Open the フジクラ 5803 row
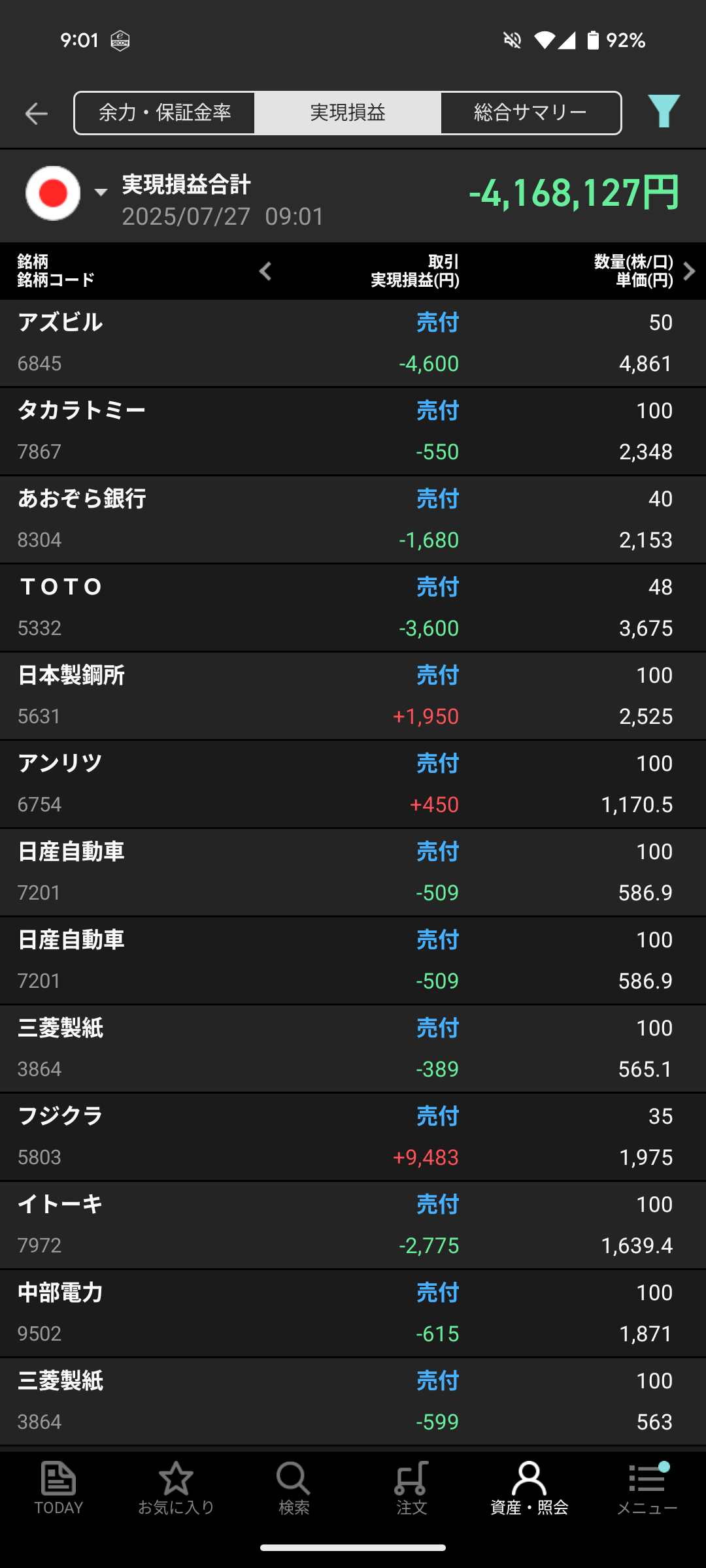The image size is (706, 1568). pyautogui.click(x=353, y=1137)
